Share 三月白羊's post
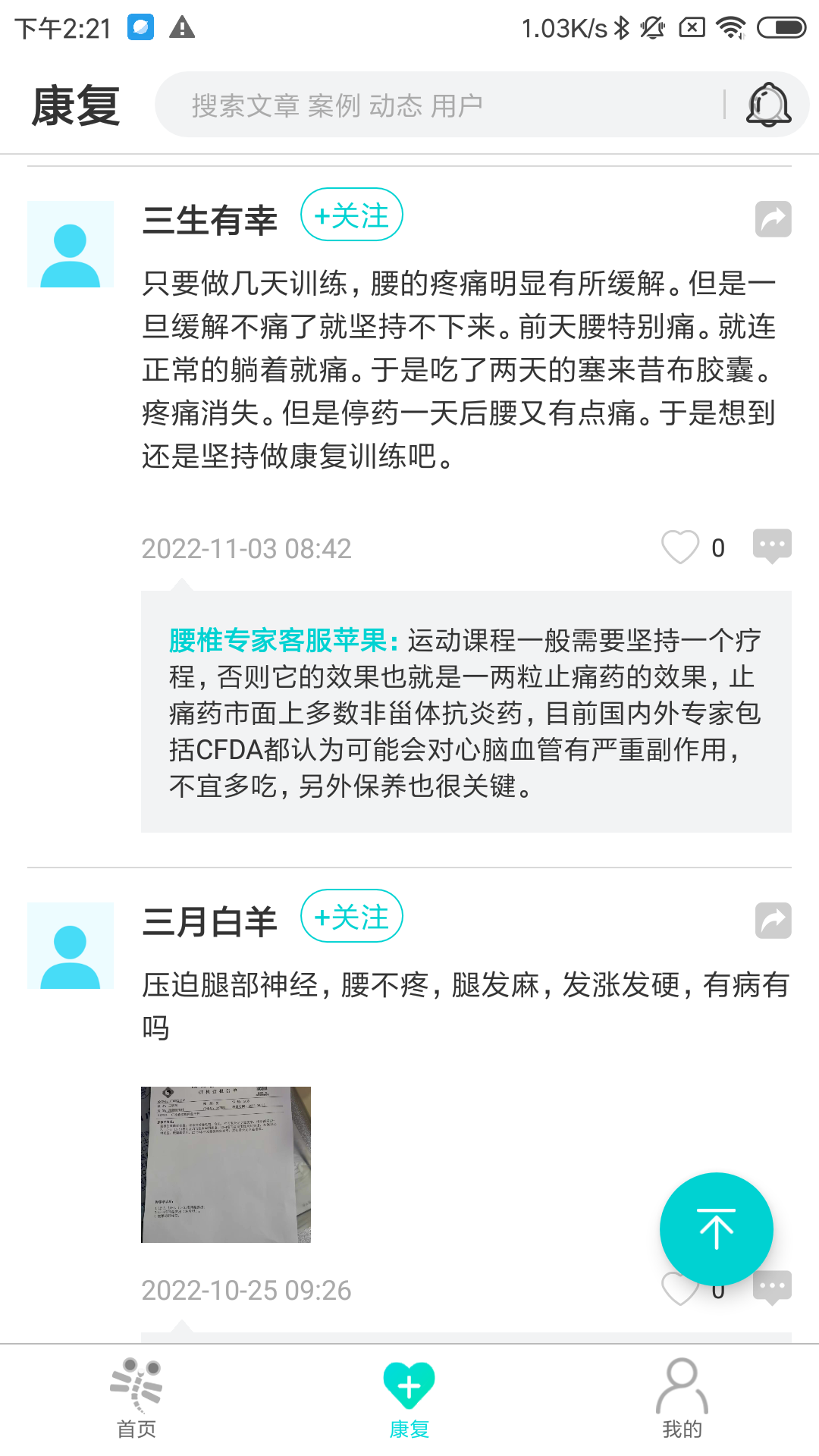 click(773, 921)
